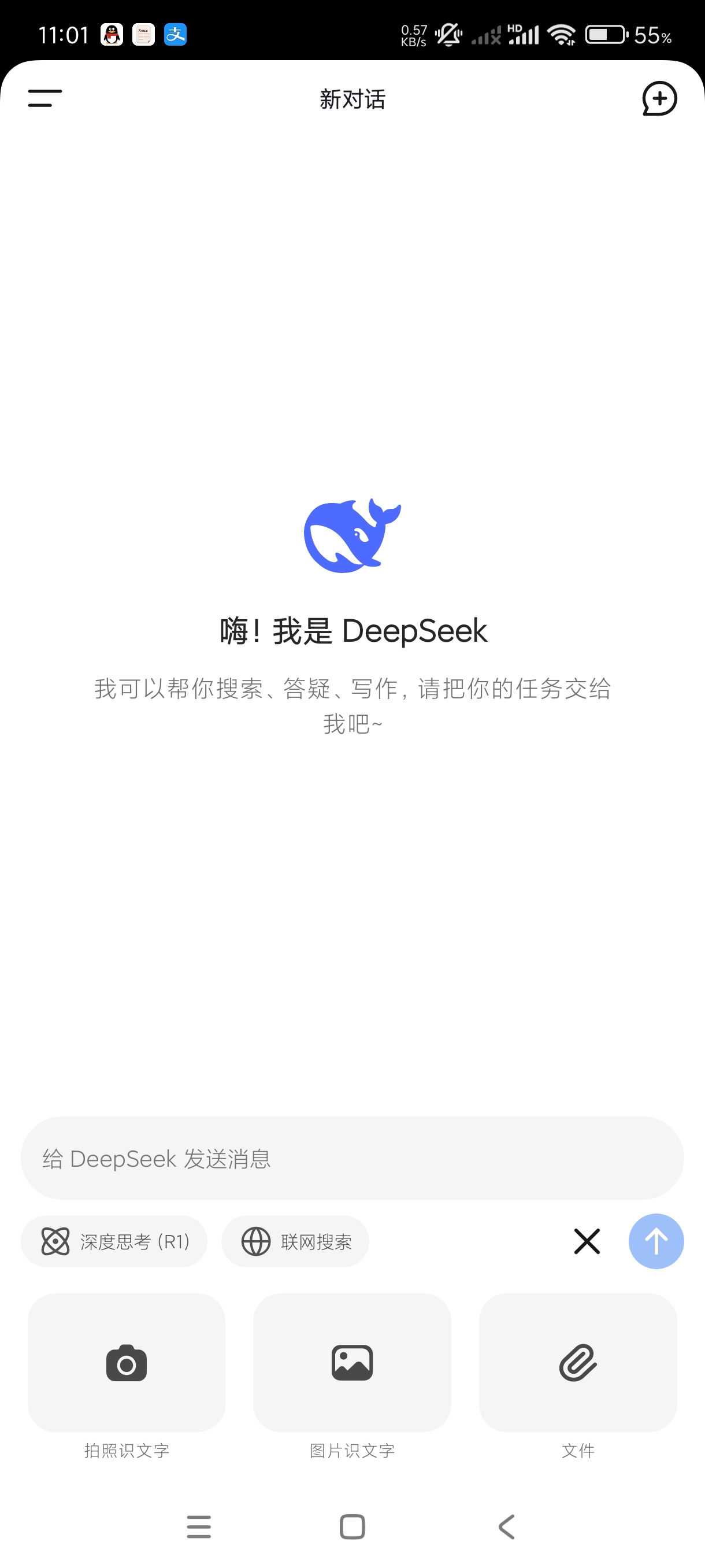Enable 深度思考 (R1) mode
705x1568 pixels.
[114, 1241]
